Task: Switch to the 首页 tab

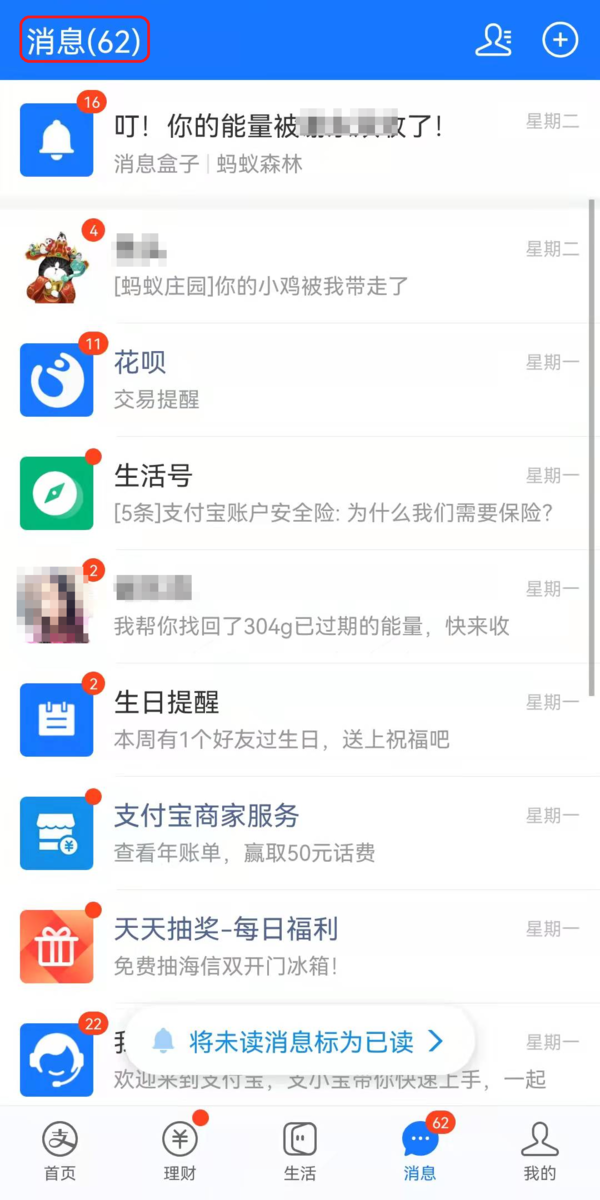Action: (x=60, y=1150)
